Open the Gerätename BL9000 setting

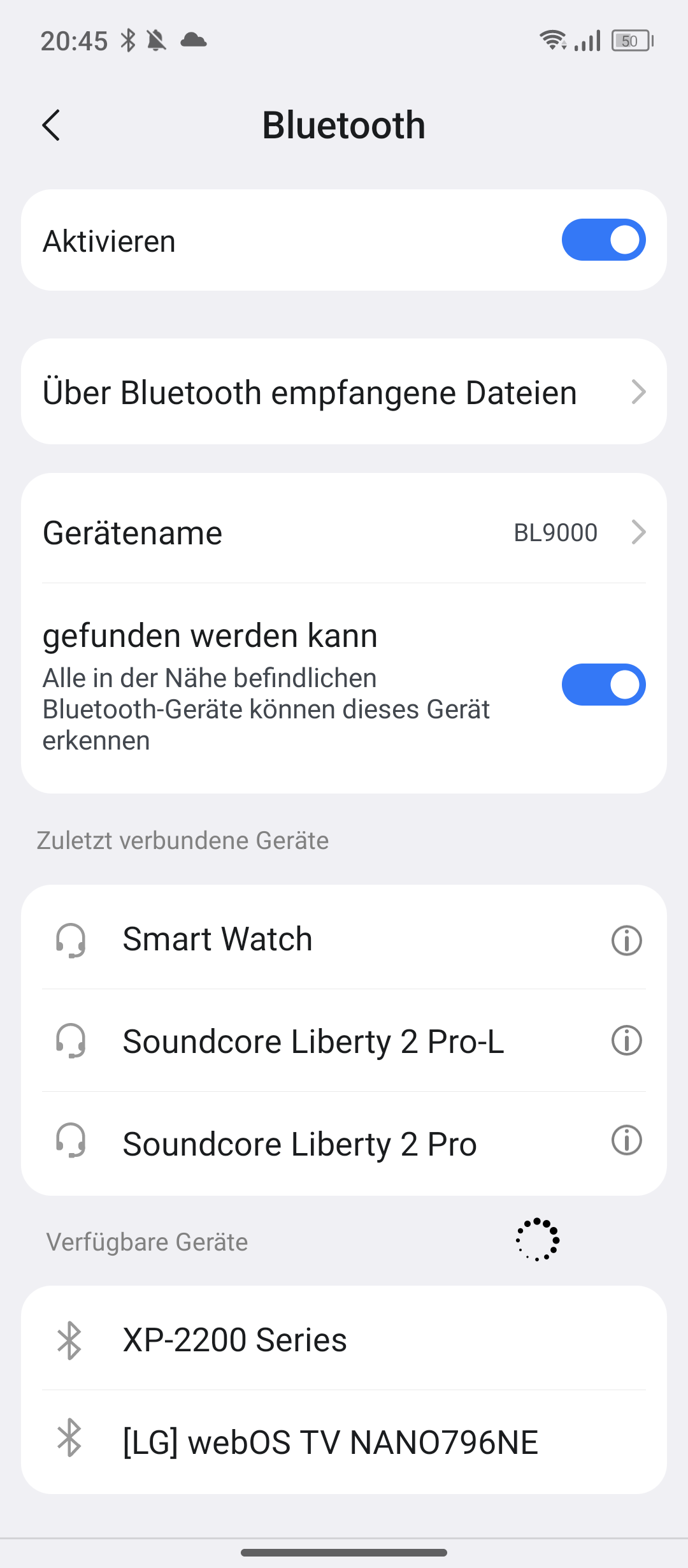[344, 532]
